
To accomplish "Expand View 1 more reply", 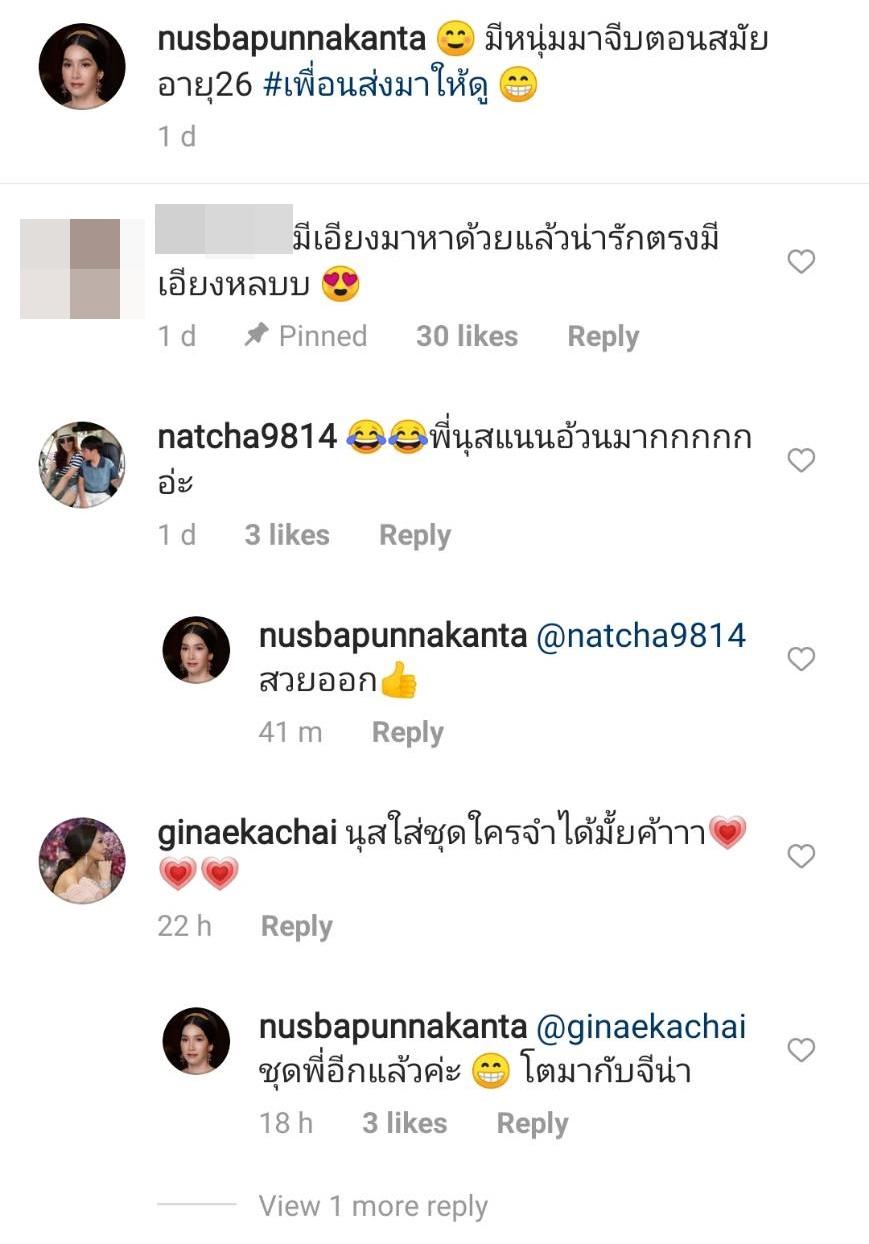I will (372, 1206).
